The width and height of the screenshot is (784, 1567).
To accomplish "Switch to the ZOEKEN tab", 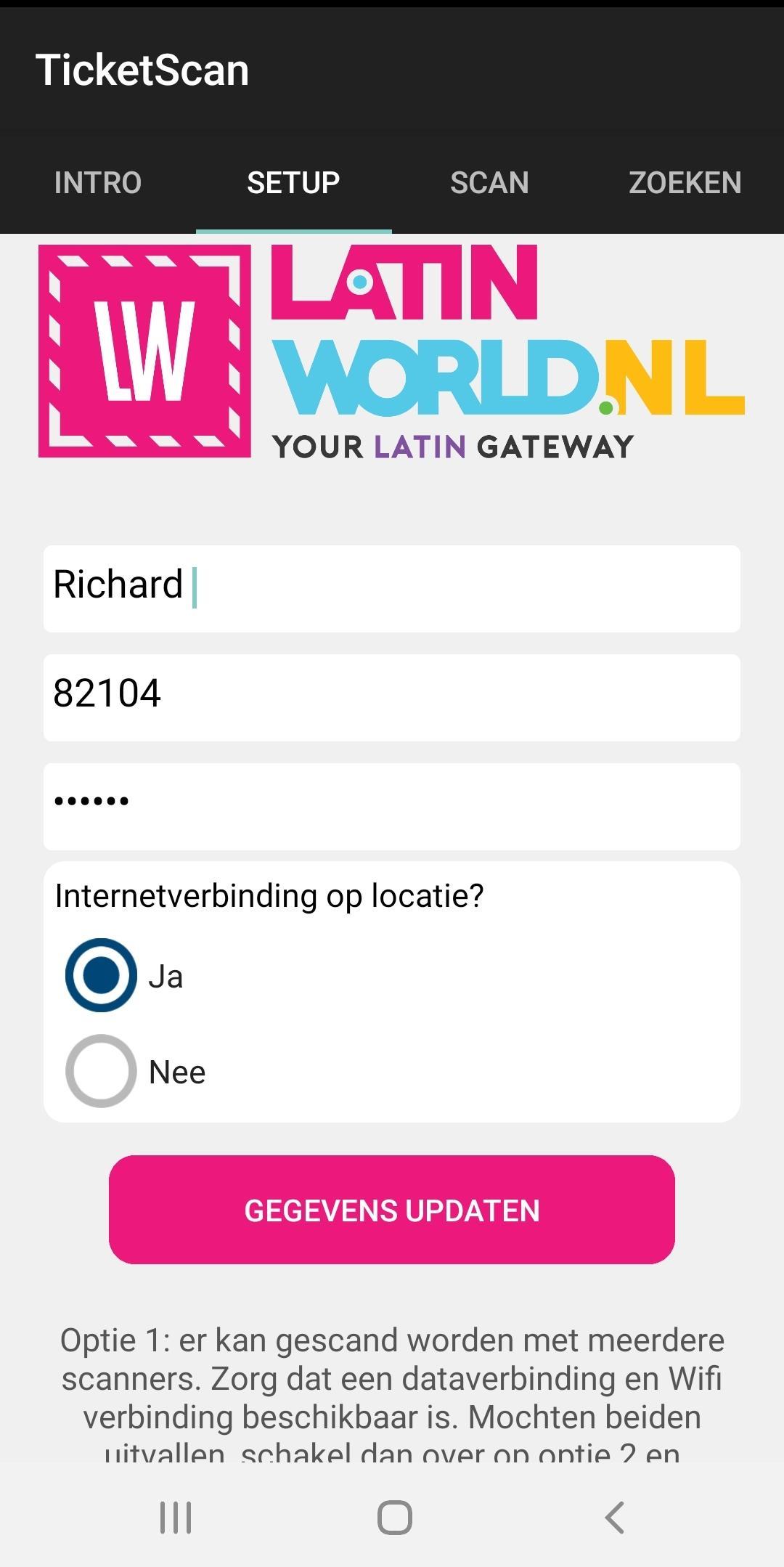I will pyautogui.click(x=685, y=183).
